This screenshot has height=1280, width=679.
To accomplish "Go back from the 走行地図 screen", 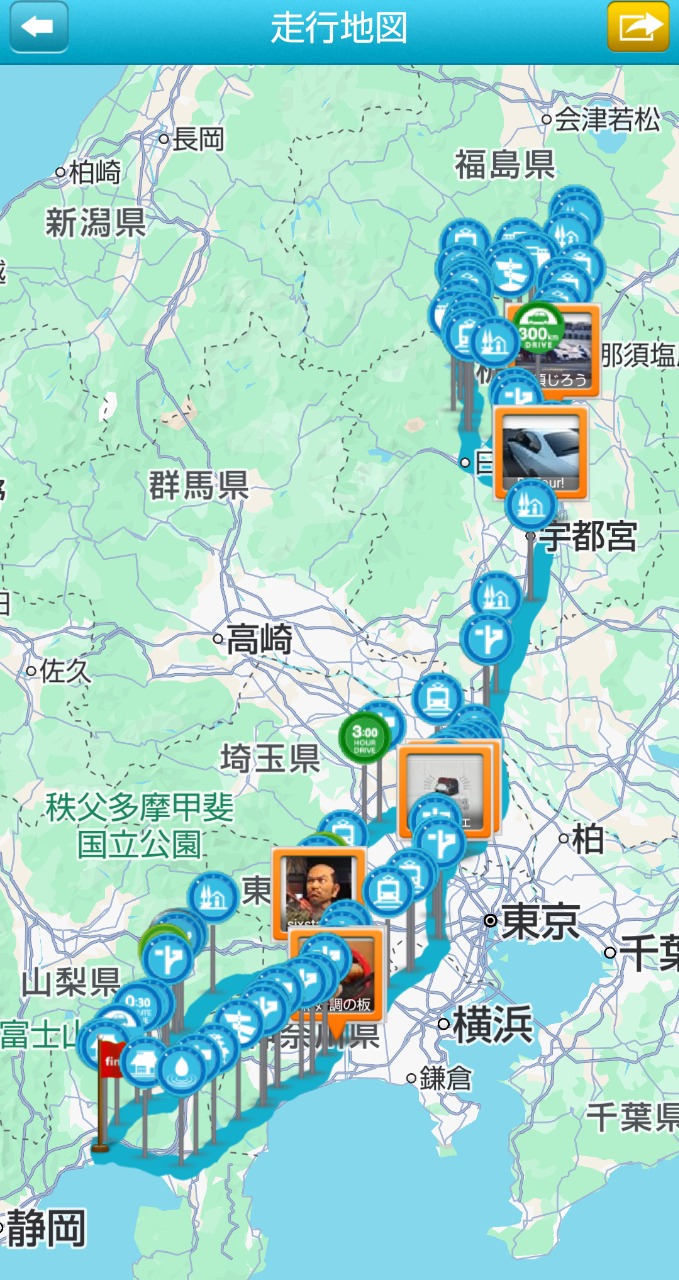I will pyautogui.click(x=38, y=27).
